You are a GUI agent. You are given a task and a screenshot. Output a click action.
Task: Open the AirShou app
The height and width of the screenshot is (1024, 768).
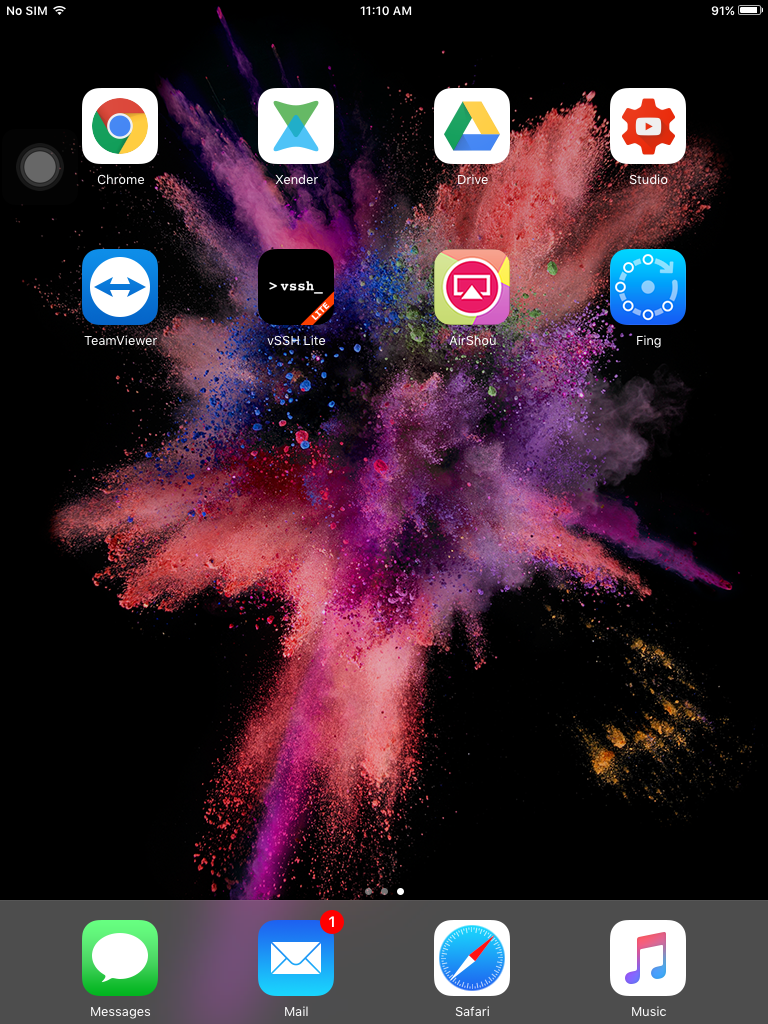[x=472, y=287]
